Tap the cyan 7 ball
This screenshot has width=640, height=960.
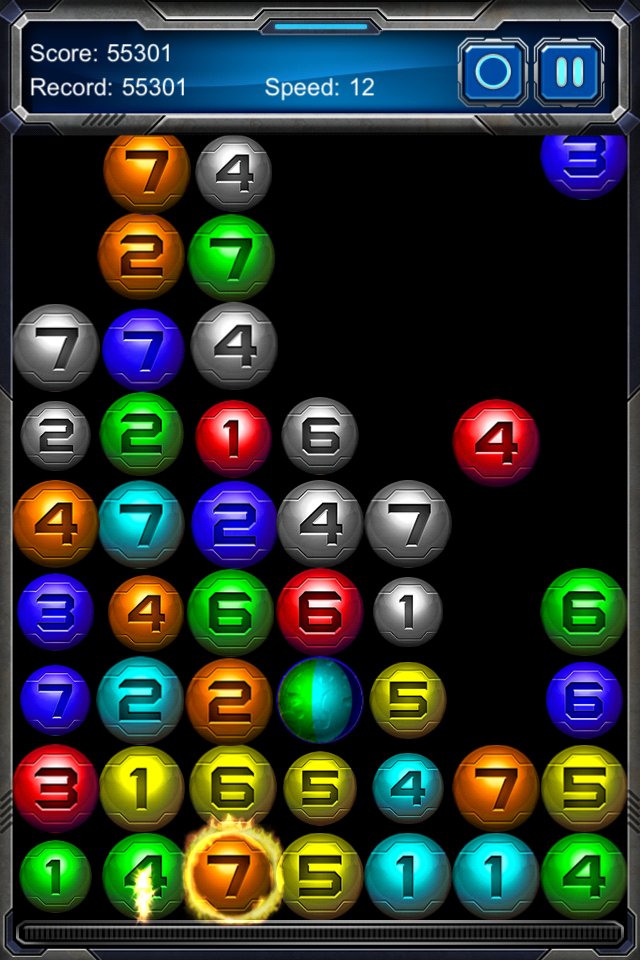(142, 524)
